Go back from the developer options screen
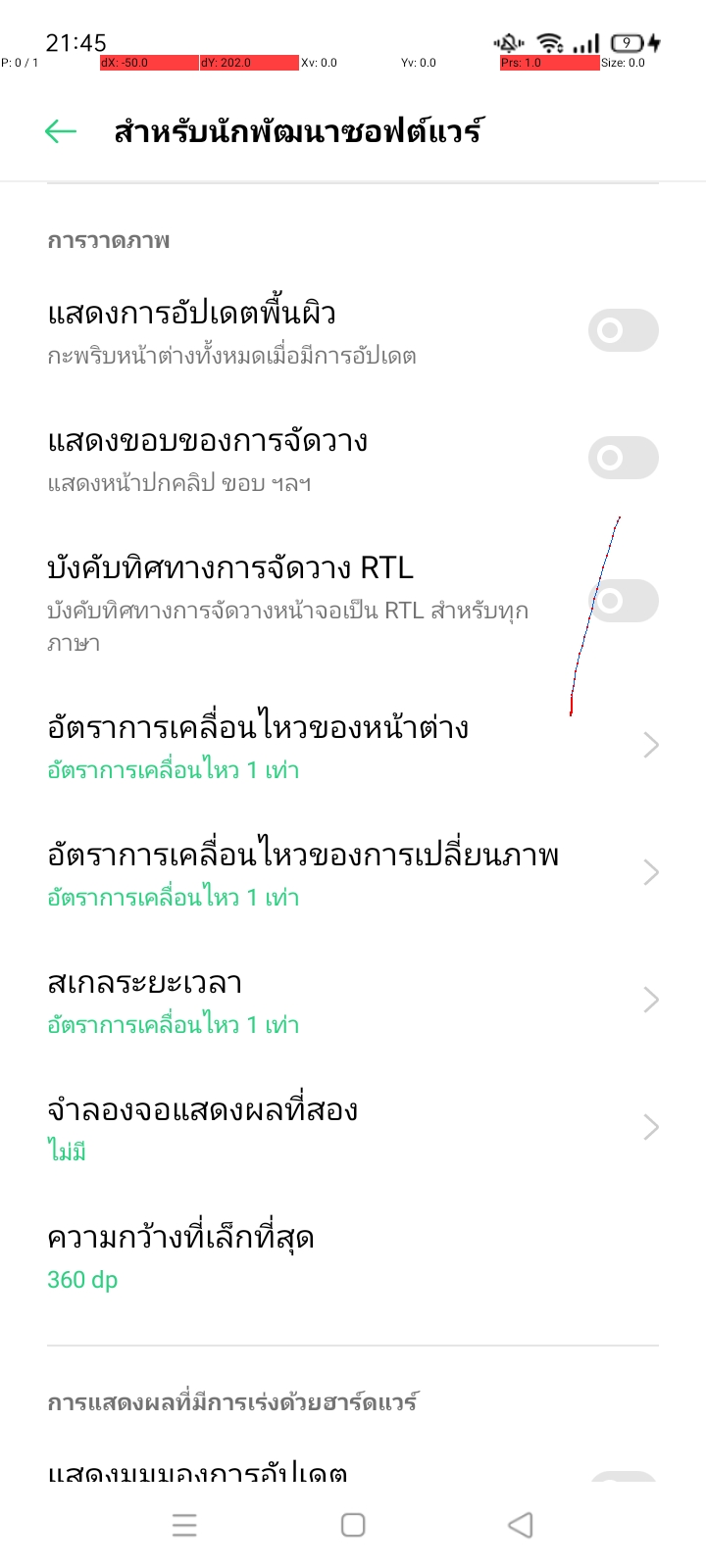This screenshot has width=706, height=1568. 61,131
